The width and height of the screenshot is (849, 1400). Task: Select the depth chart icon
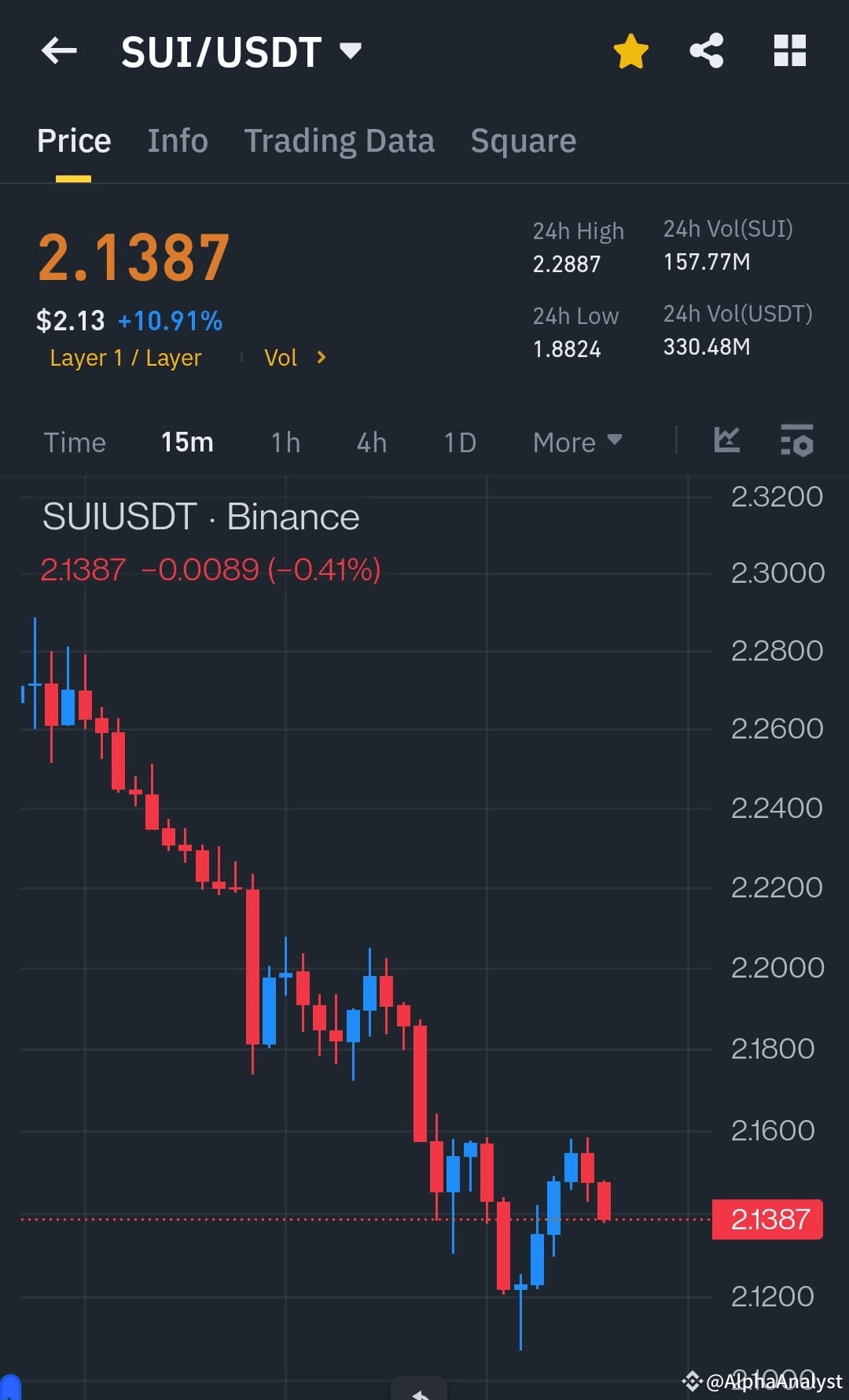click(x=726, y=441)
